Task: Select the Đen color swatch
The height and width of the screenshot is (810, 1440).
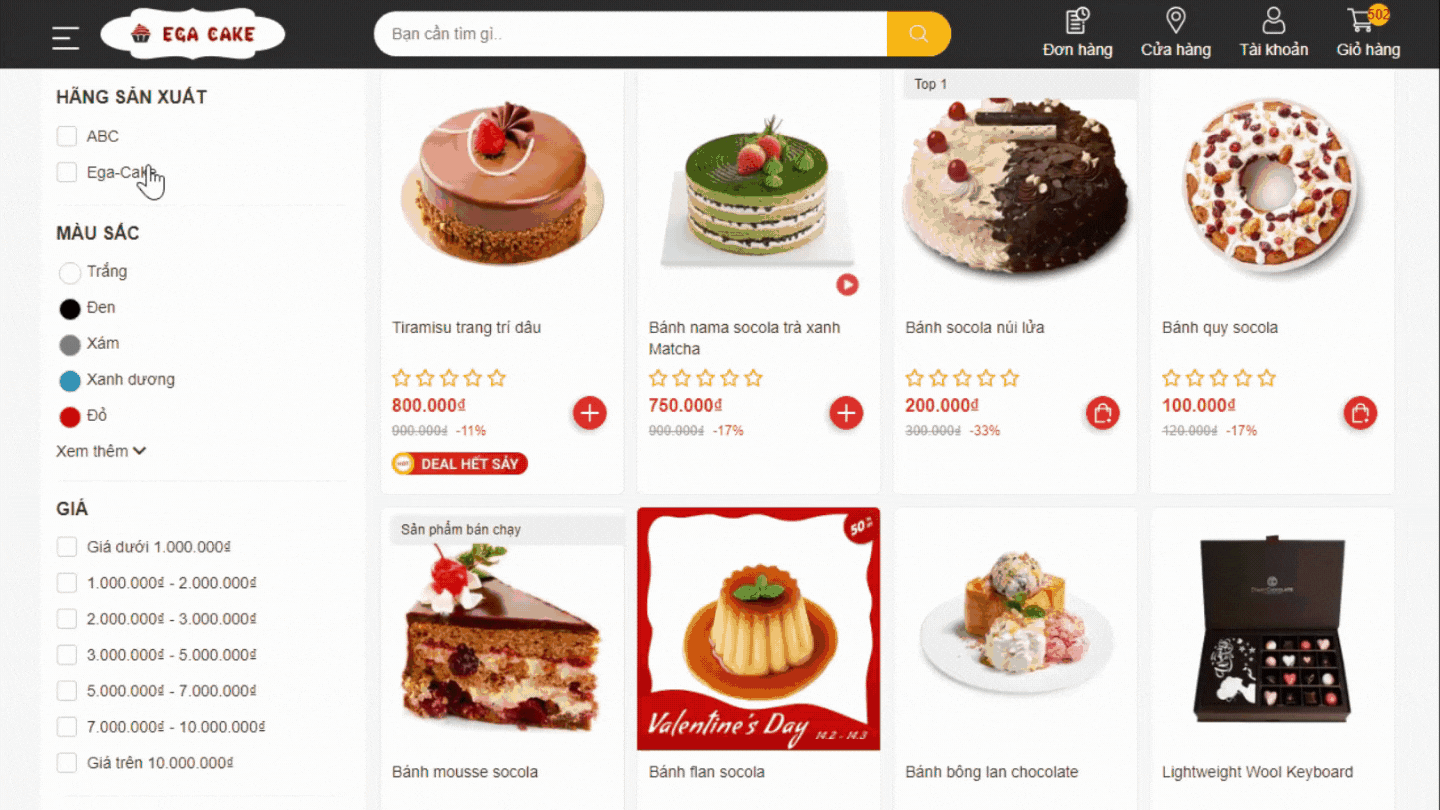Action: pyautogui.click(x=69, y=308)
